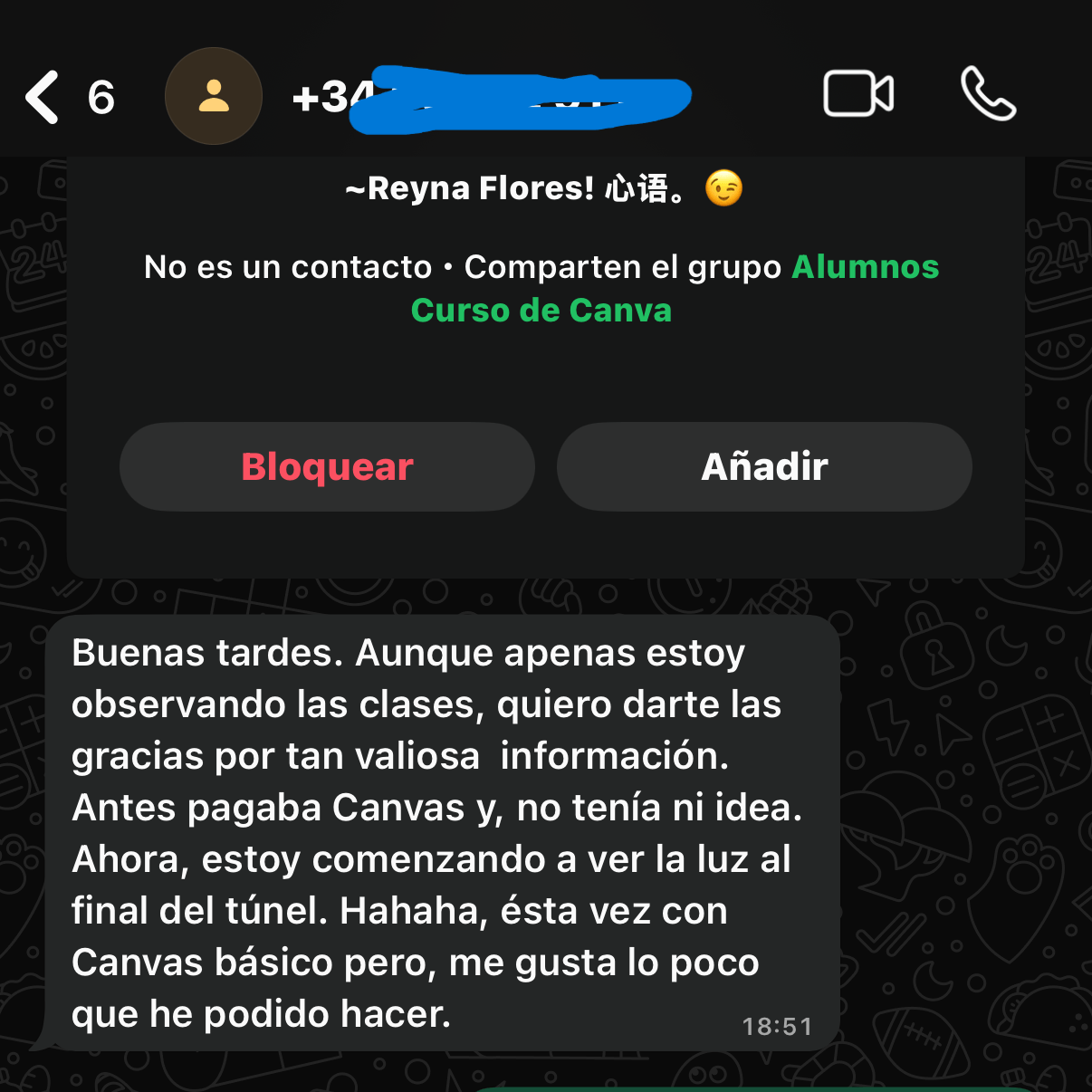The height and width of the screenshot is (1092, 1092).
Task: Add the number to contacts with Añadir
Action: (x=764, y=467)
